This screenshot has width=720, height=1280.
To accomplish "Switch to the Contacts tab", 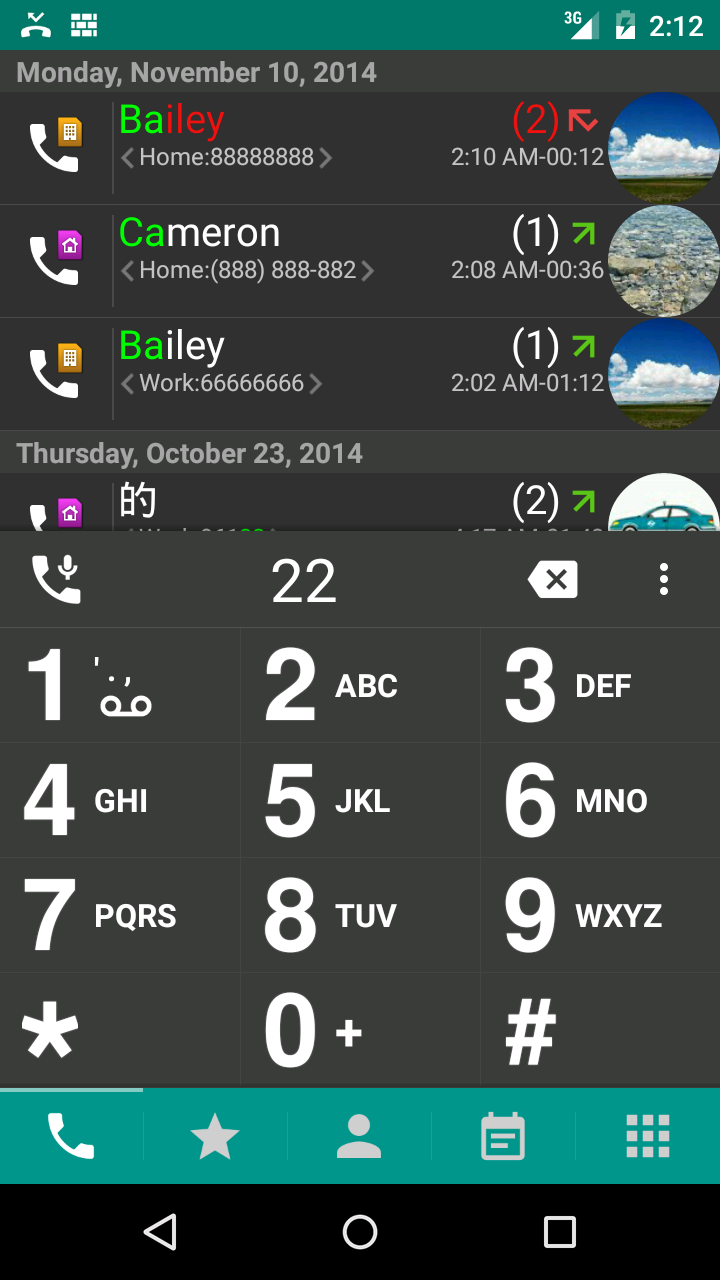I will [x=360, y=1137].
